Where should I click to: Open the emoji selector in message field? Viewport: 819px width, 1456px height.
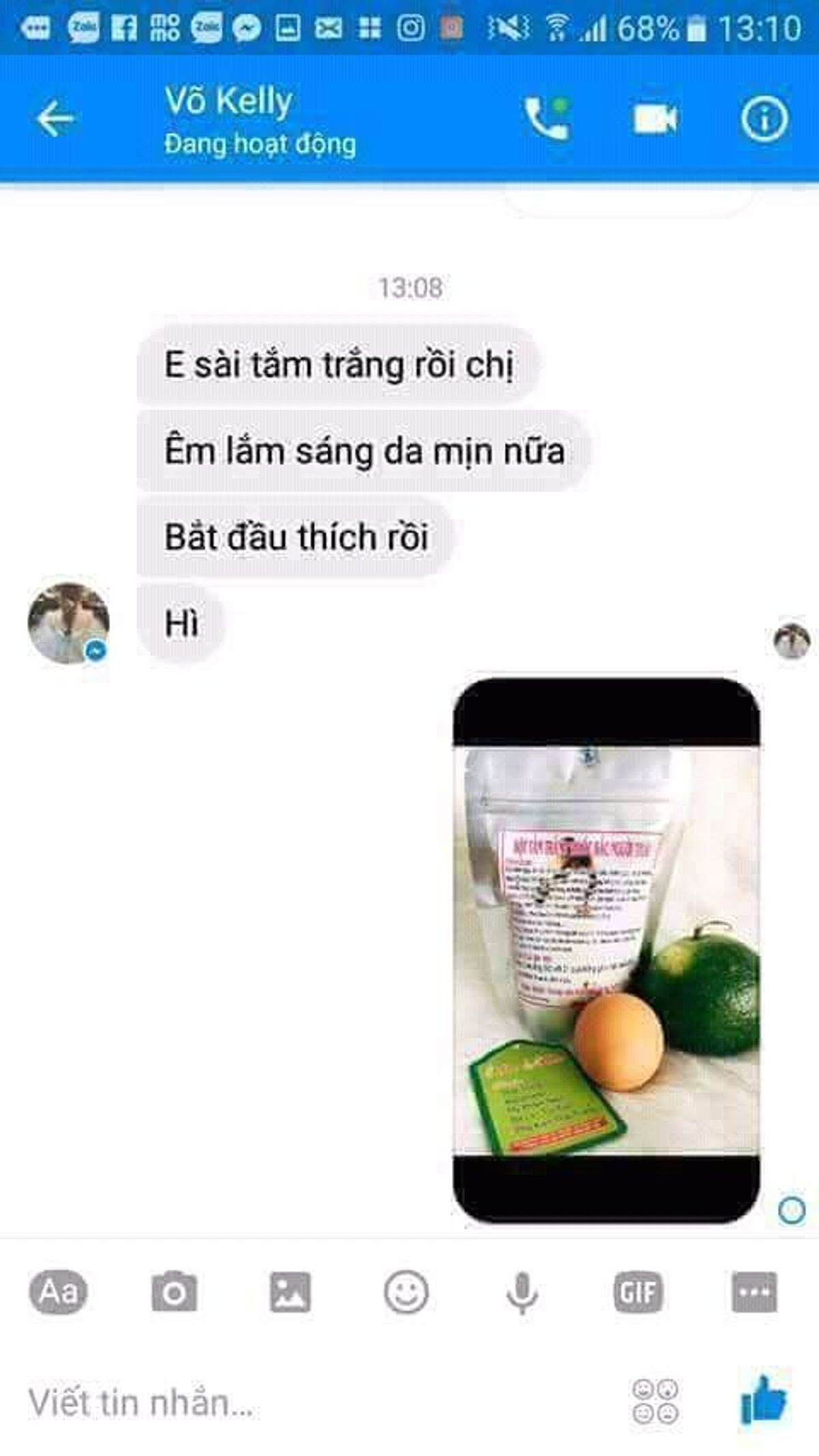coord(655,1402)
